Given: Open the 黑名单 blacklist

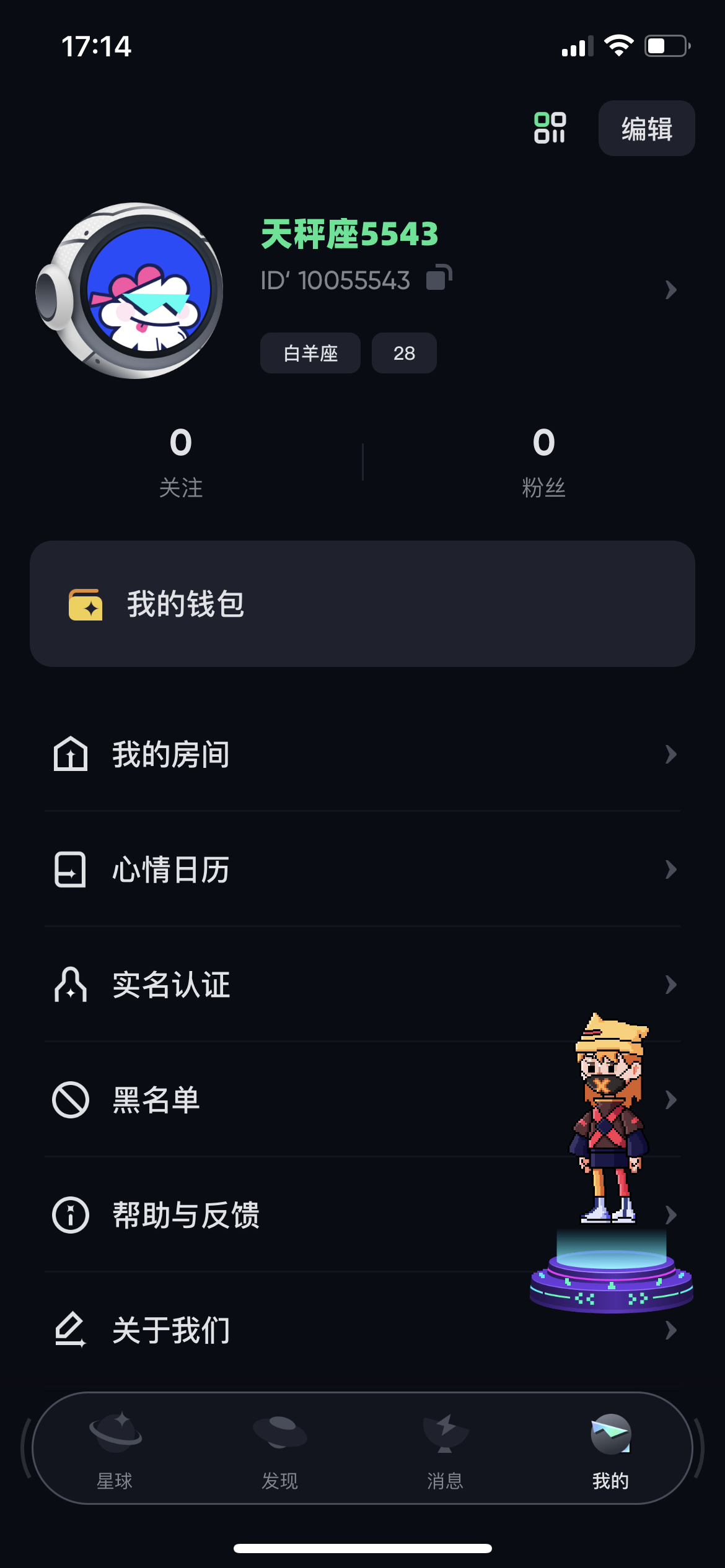Looking at the screenshot, I should pyautogui.click(x=362, y=1100).
